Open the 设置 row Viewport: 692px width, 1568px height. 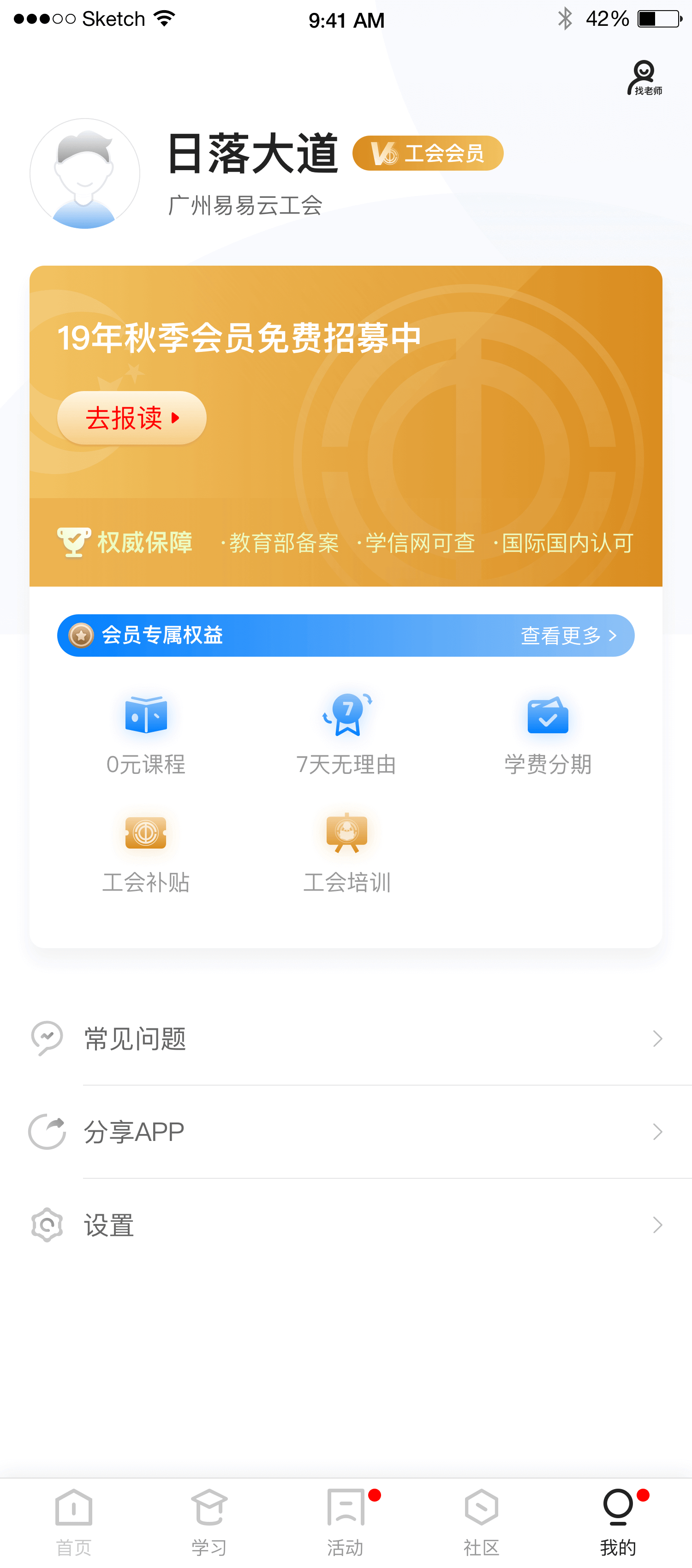tap(346, 1225)
